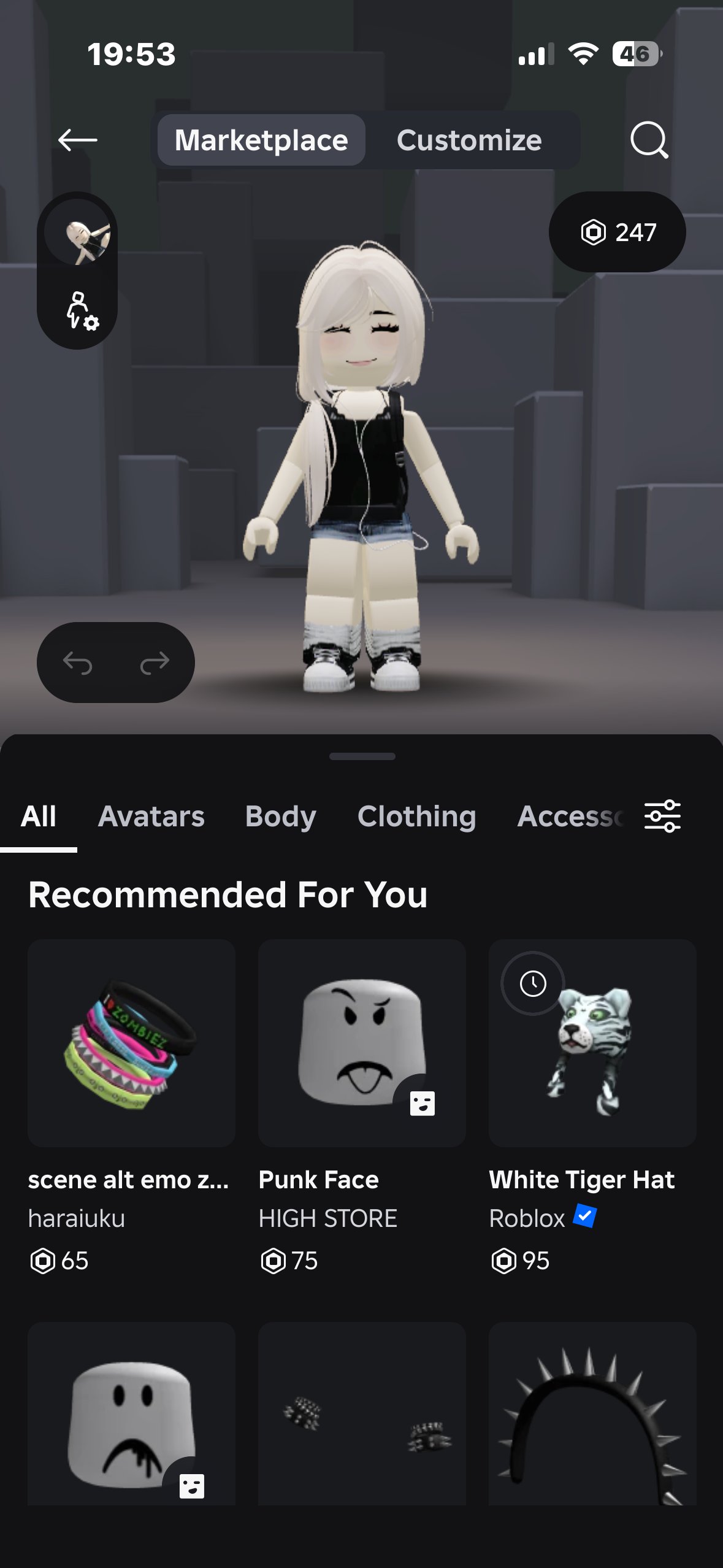Open the scene alt emo bracelets item
This screenshot has height=1568, width=723.
(131, 1043)
